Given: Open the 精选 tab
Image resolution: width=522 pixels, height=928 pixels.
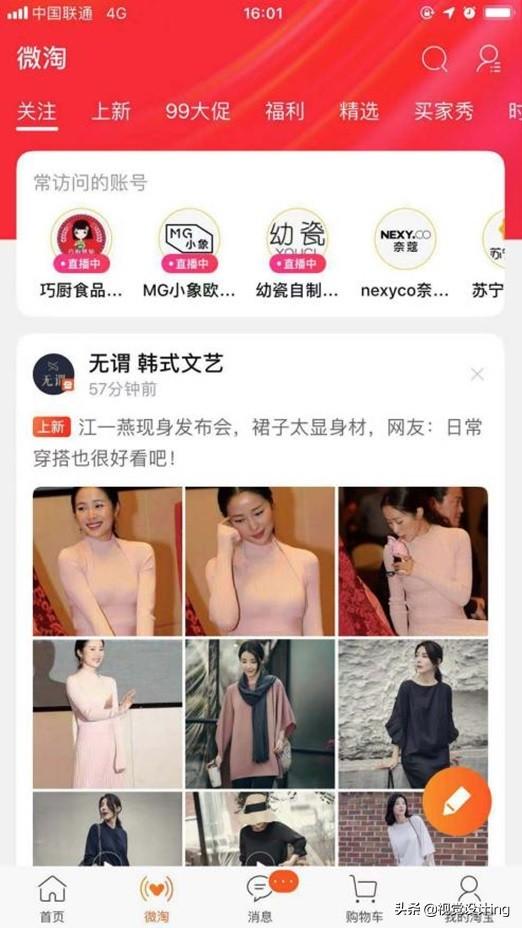Looking at the screenshot, I should pyautogui.click(x=359, y=111).
